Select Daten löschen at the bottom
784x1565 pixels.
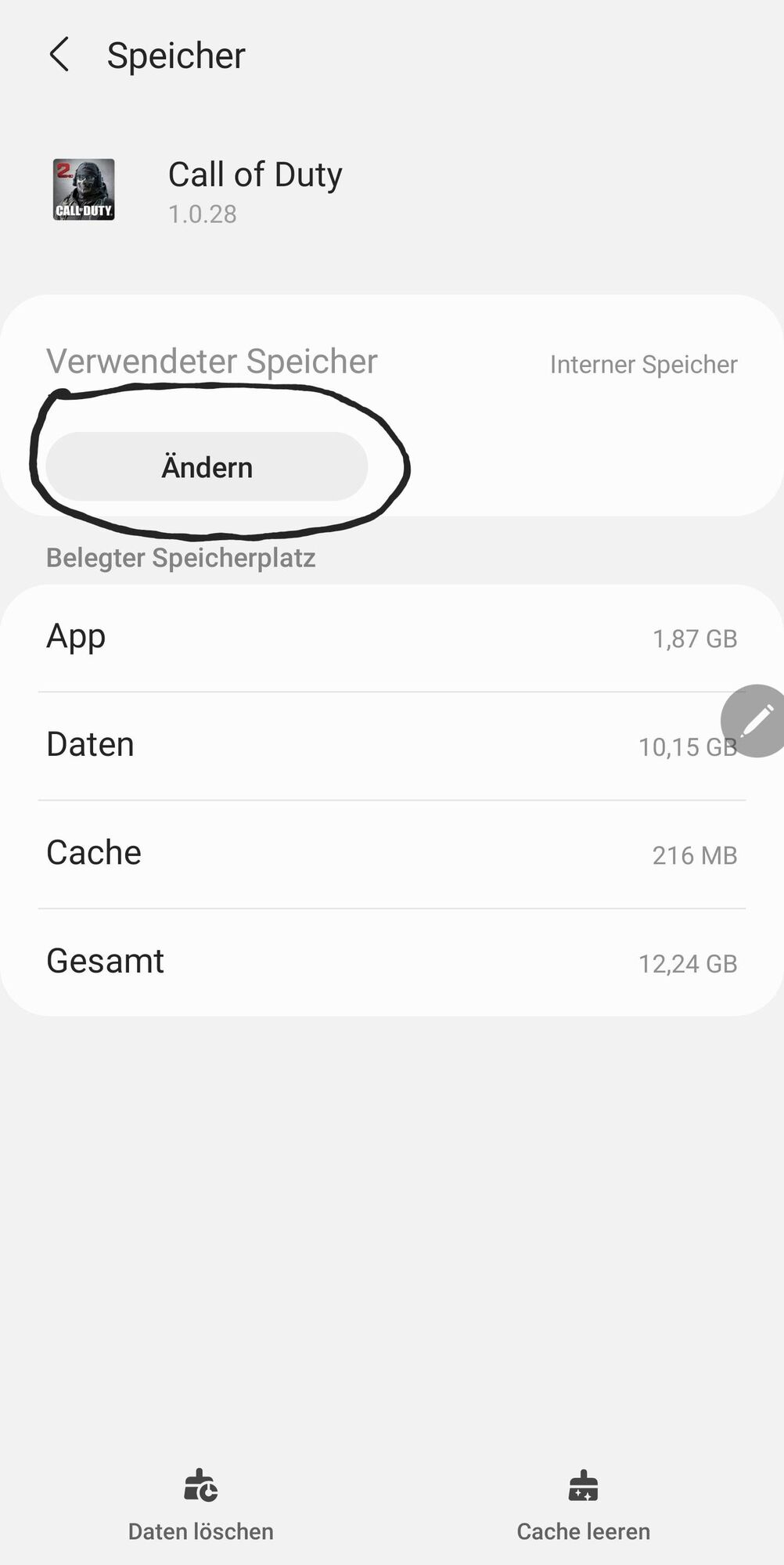pyautogui.click(x=201, y=1506)
